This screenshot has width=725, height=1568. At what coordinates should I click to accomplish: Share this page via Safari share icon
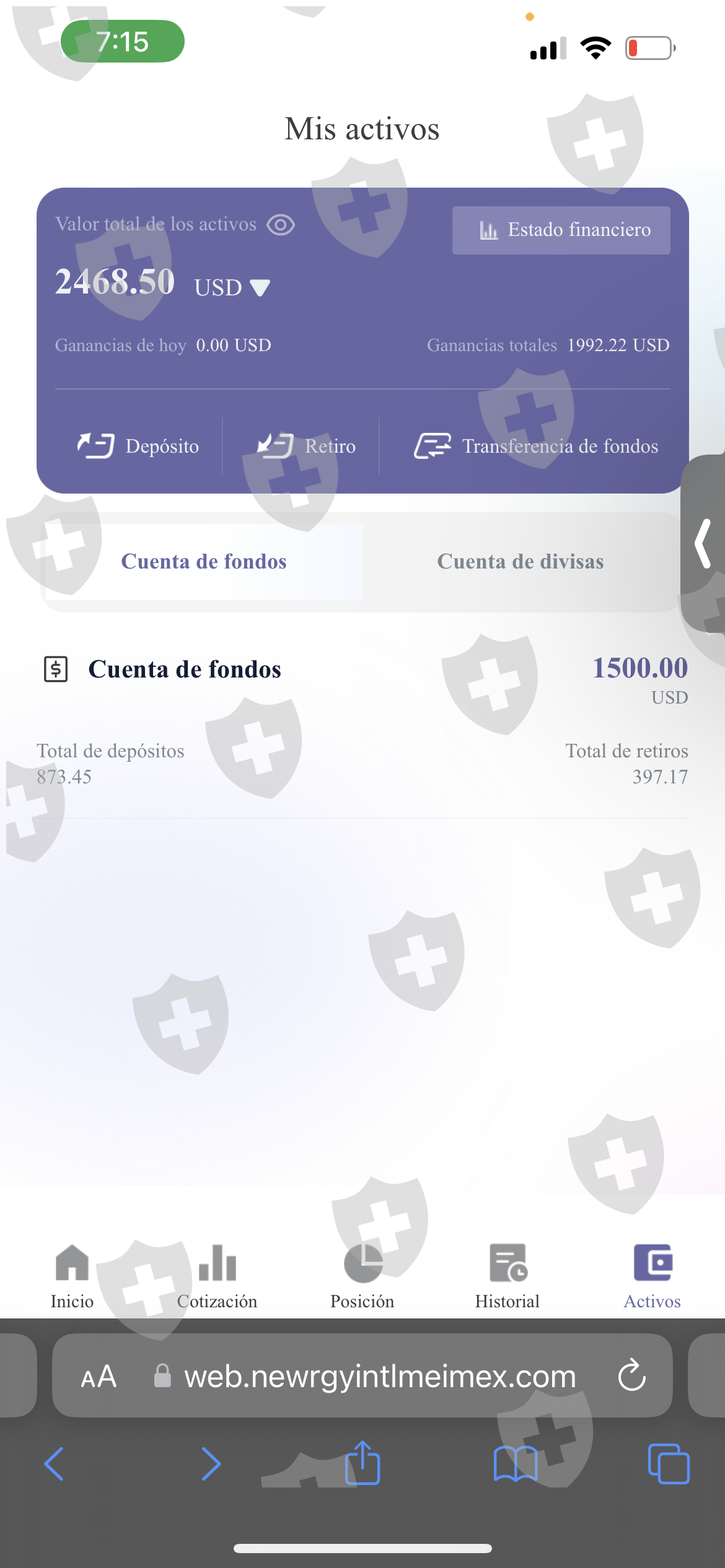click(x=362, y=1463)
